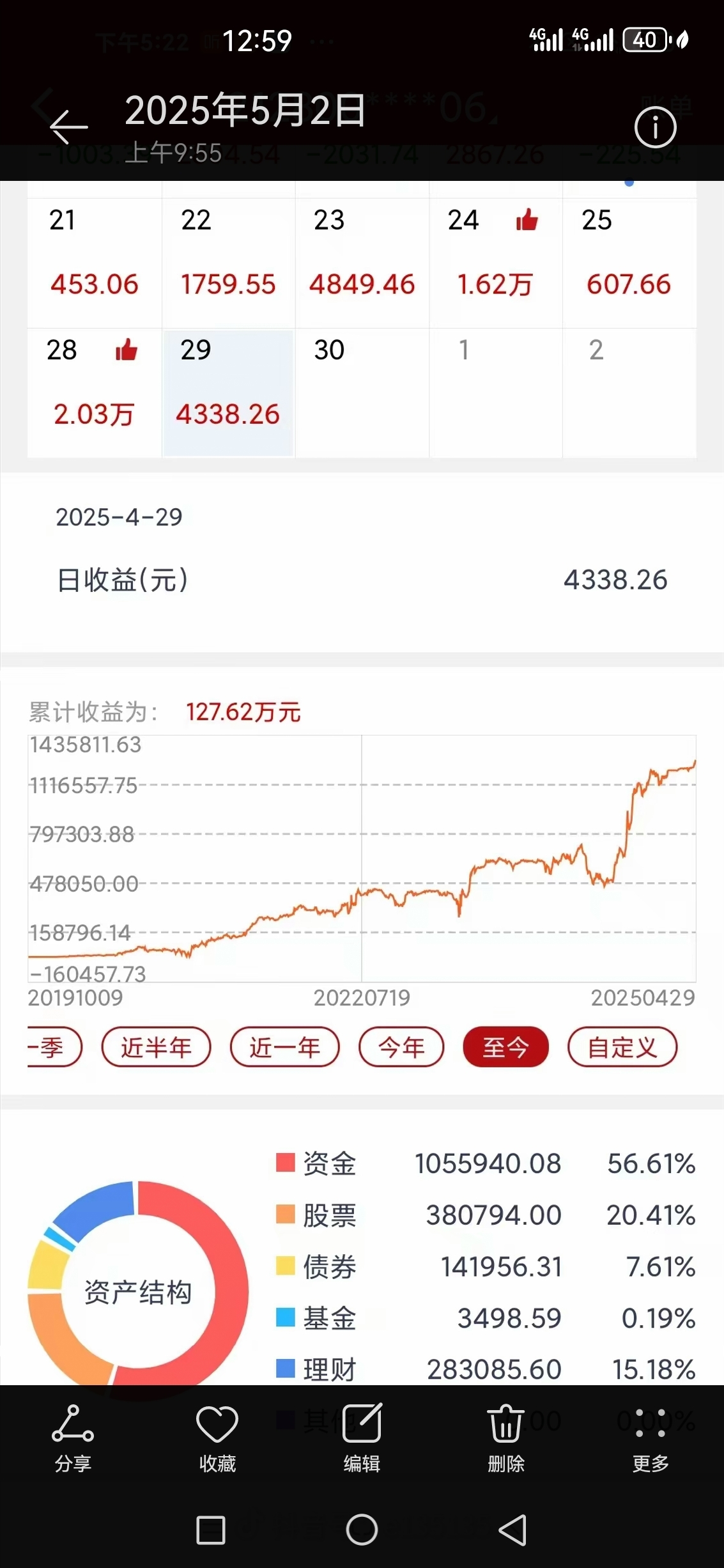This screenshot has height=1568, width=724.
Task: Tap the system home button
Action: click(x=362, y=1530)
